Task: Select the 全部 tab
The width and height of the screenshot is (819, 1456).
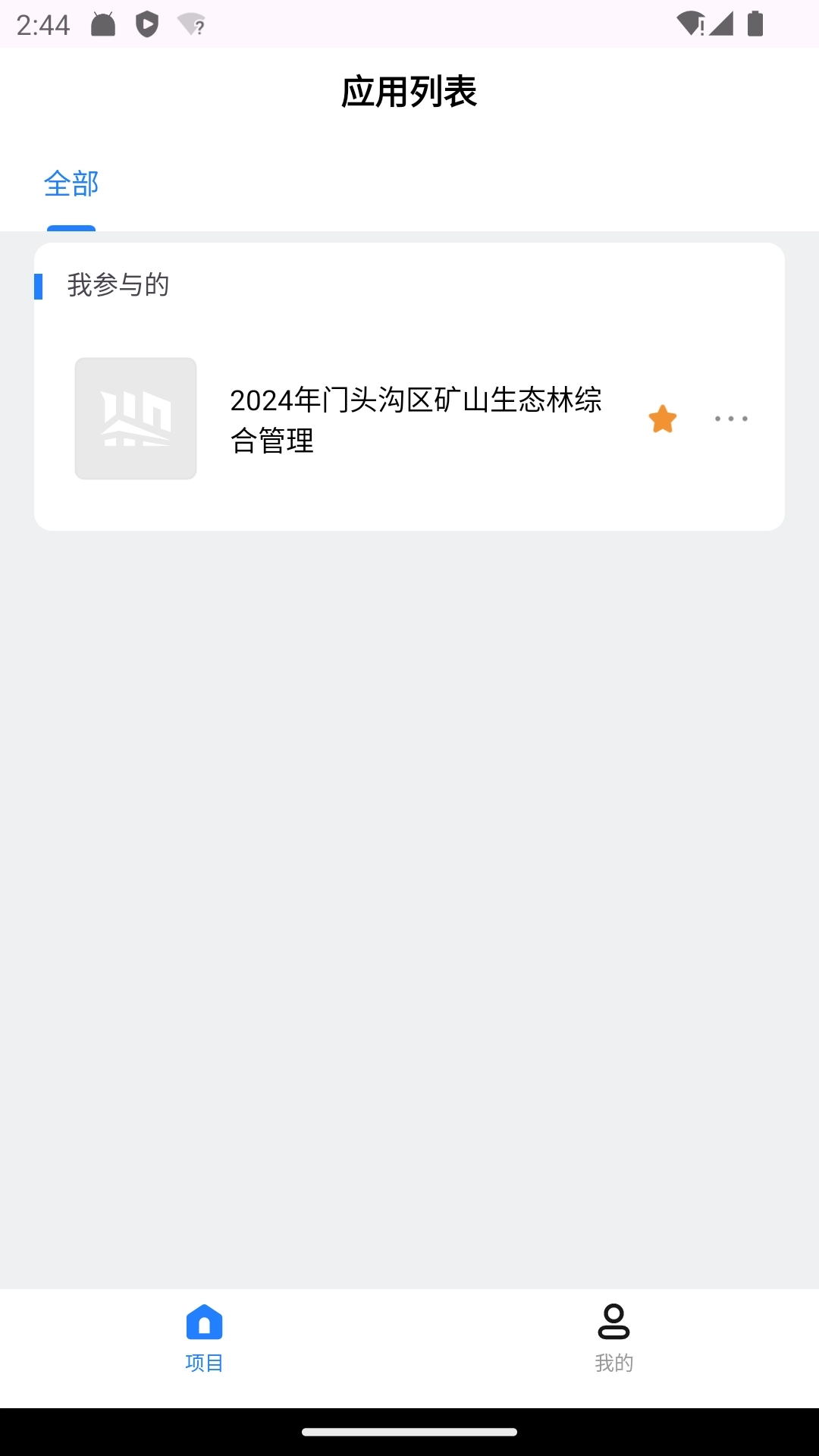Action: [72, 184]
